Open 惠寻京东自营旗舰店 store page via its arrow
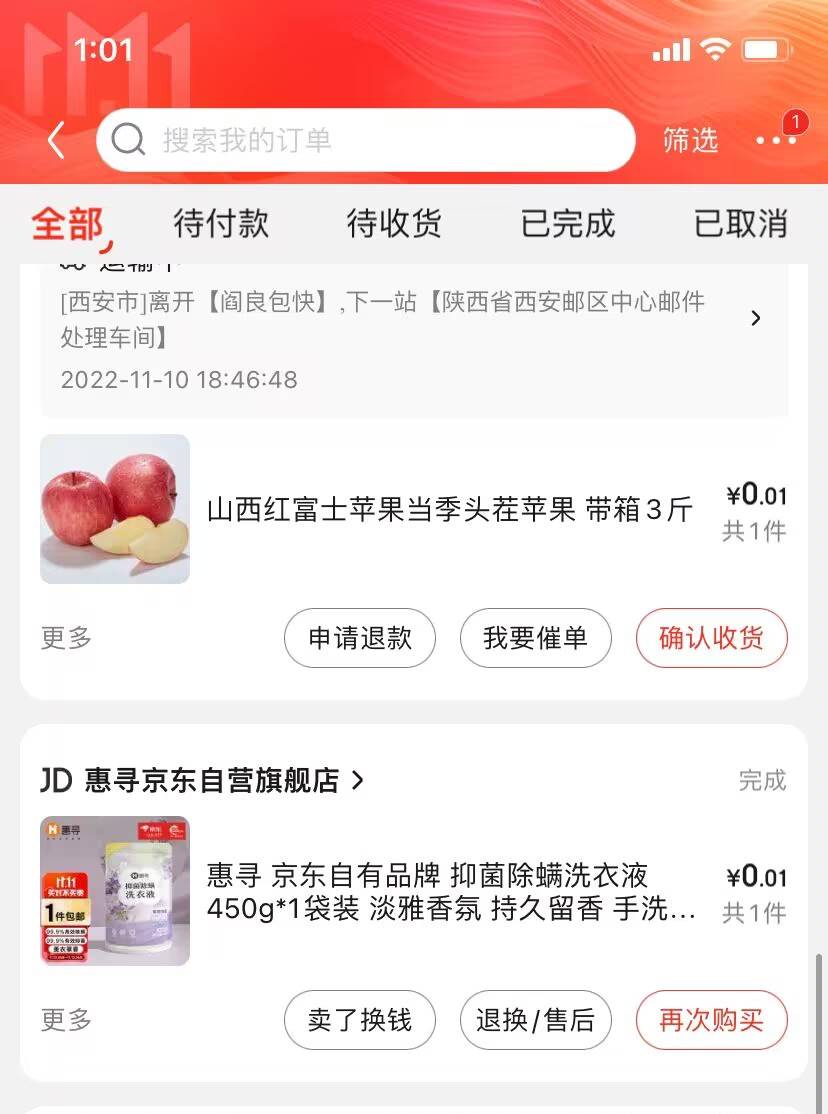 tap(357, 781)
